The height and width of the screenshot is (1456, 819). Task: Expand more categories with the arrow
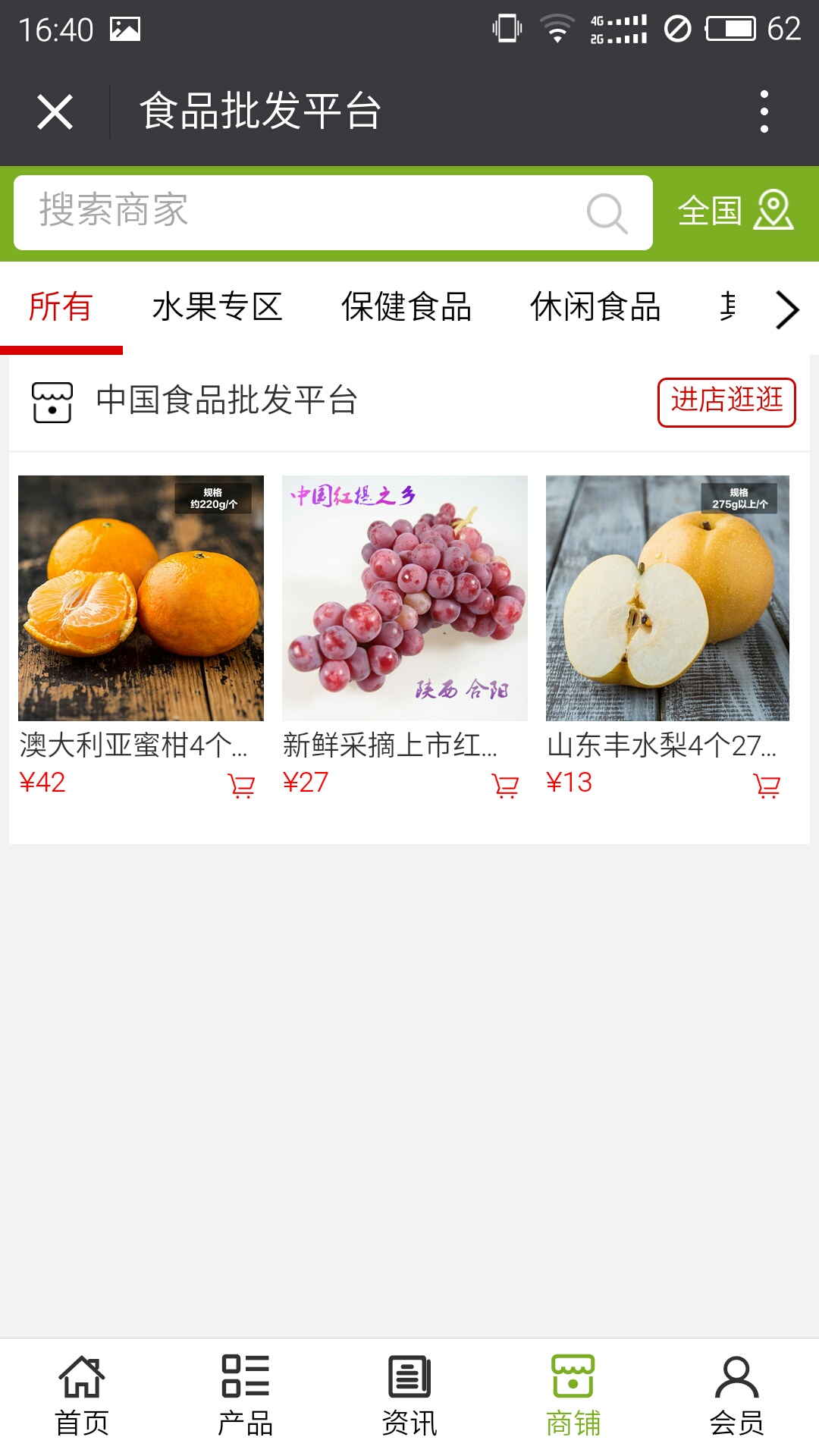(x=787, y=309)
